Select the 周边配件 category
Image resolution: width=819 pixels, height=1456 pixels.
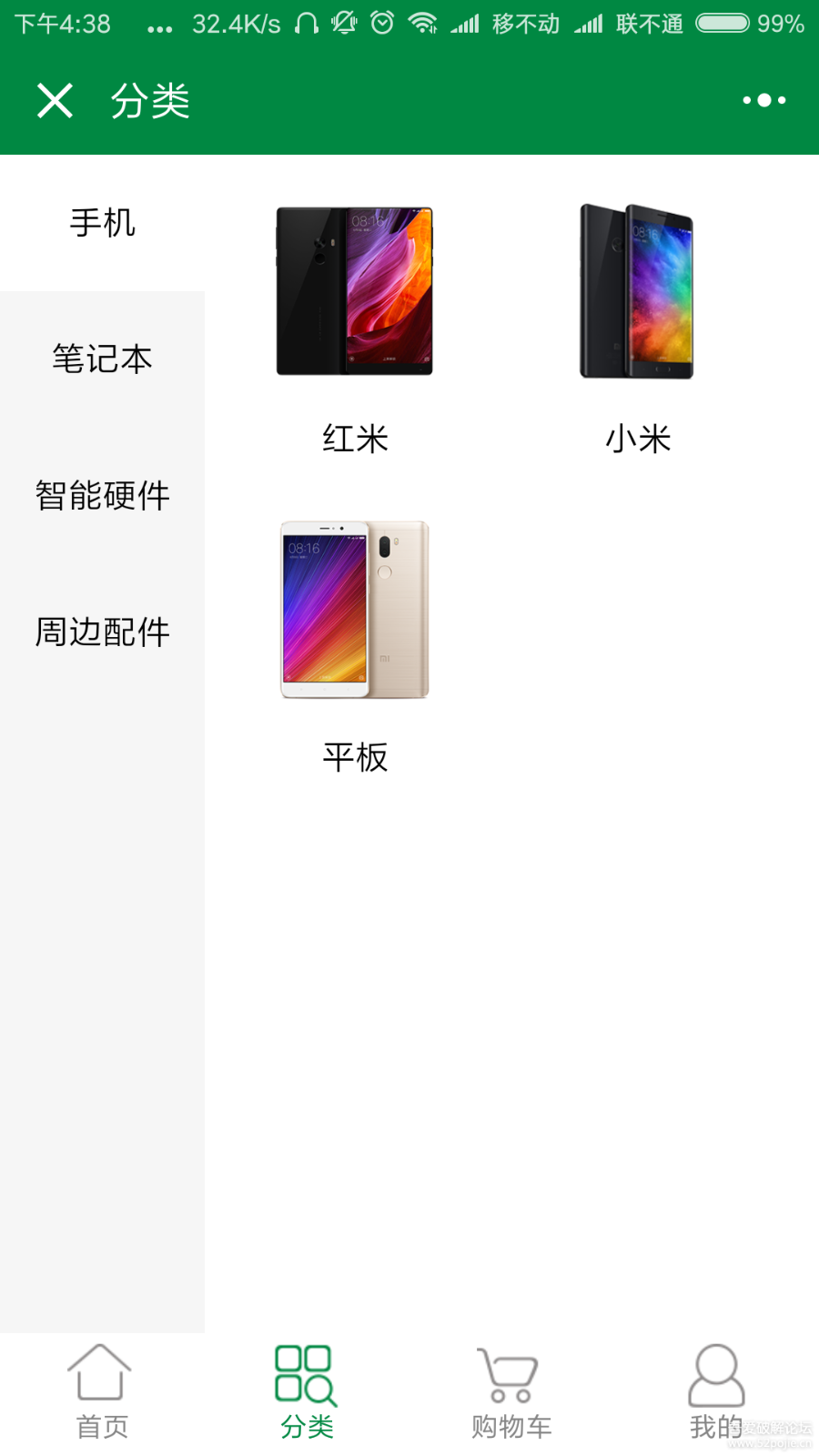102,632
